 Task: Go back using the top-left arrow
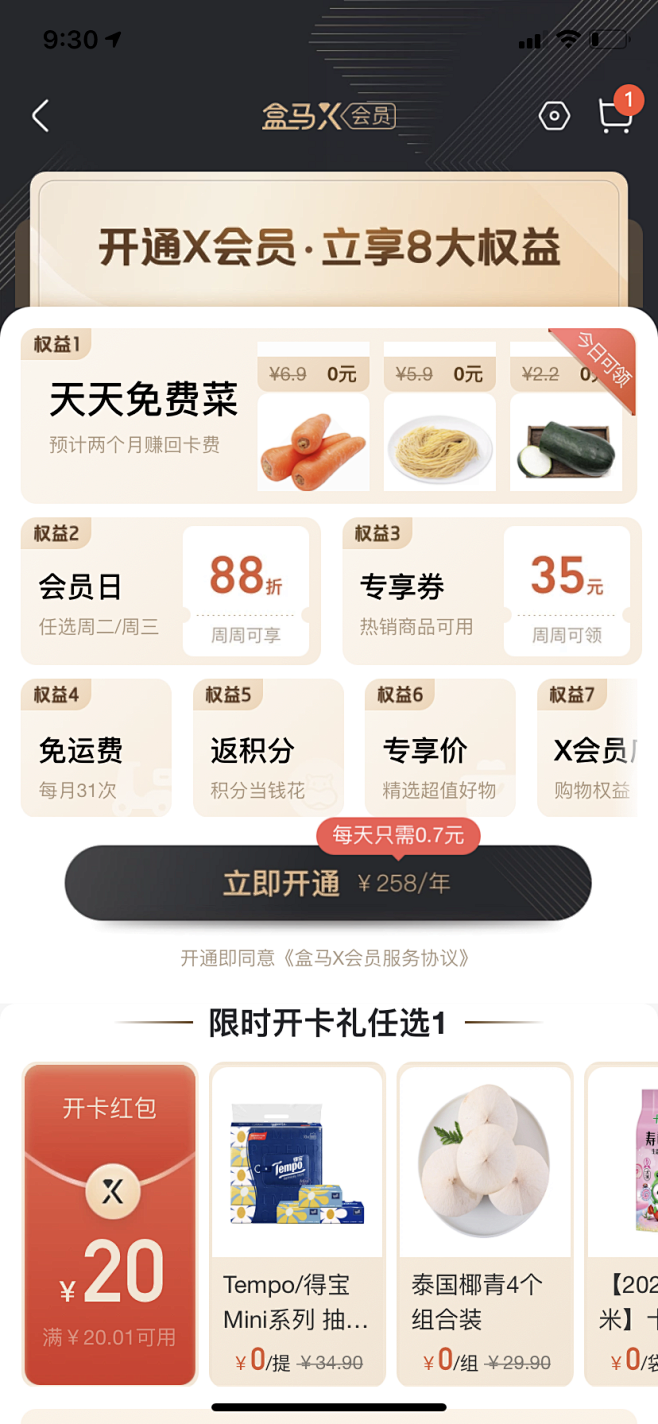pyautogui.click(x=40, y=116)
